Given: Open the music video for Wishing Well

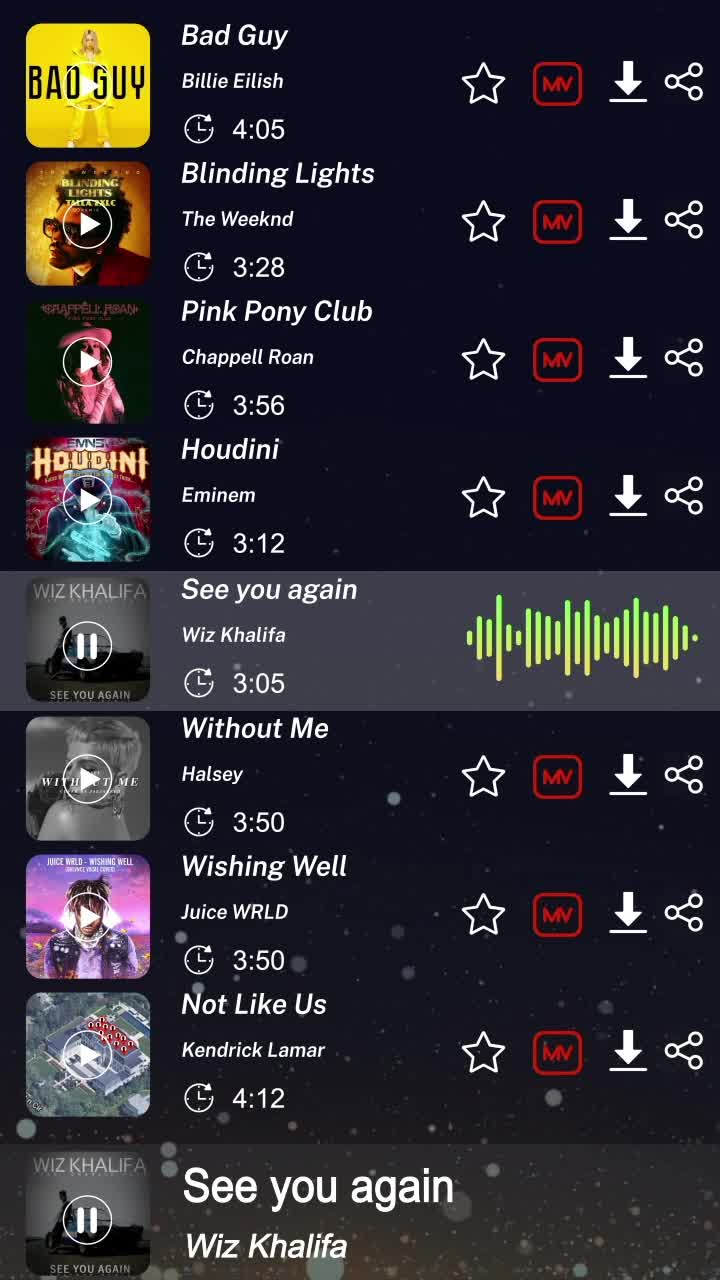Looking at the screenshot, I should (x=557, y=914).
